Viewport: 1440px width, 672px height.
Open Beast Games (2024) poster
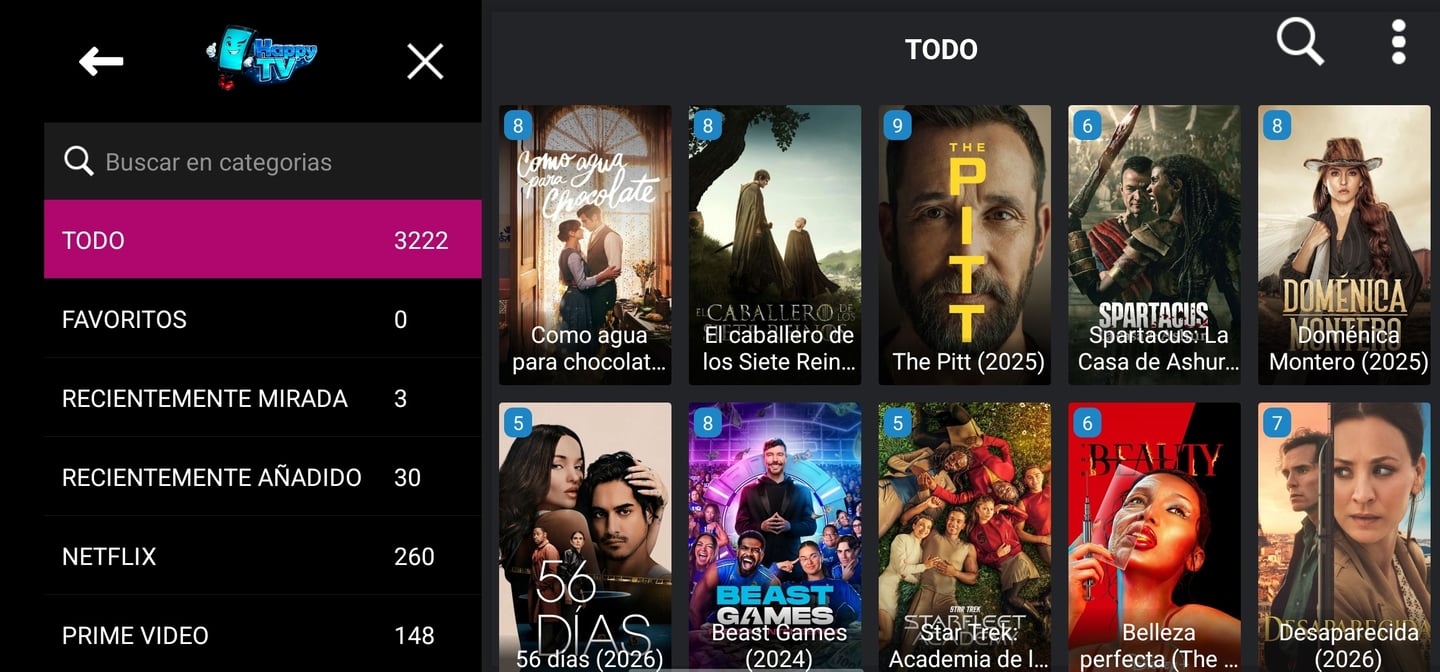tap(775, 537)
